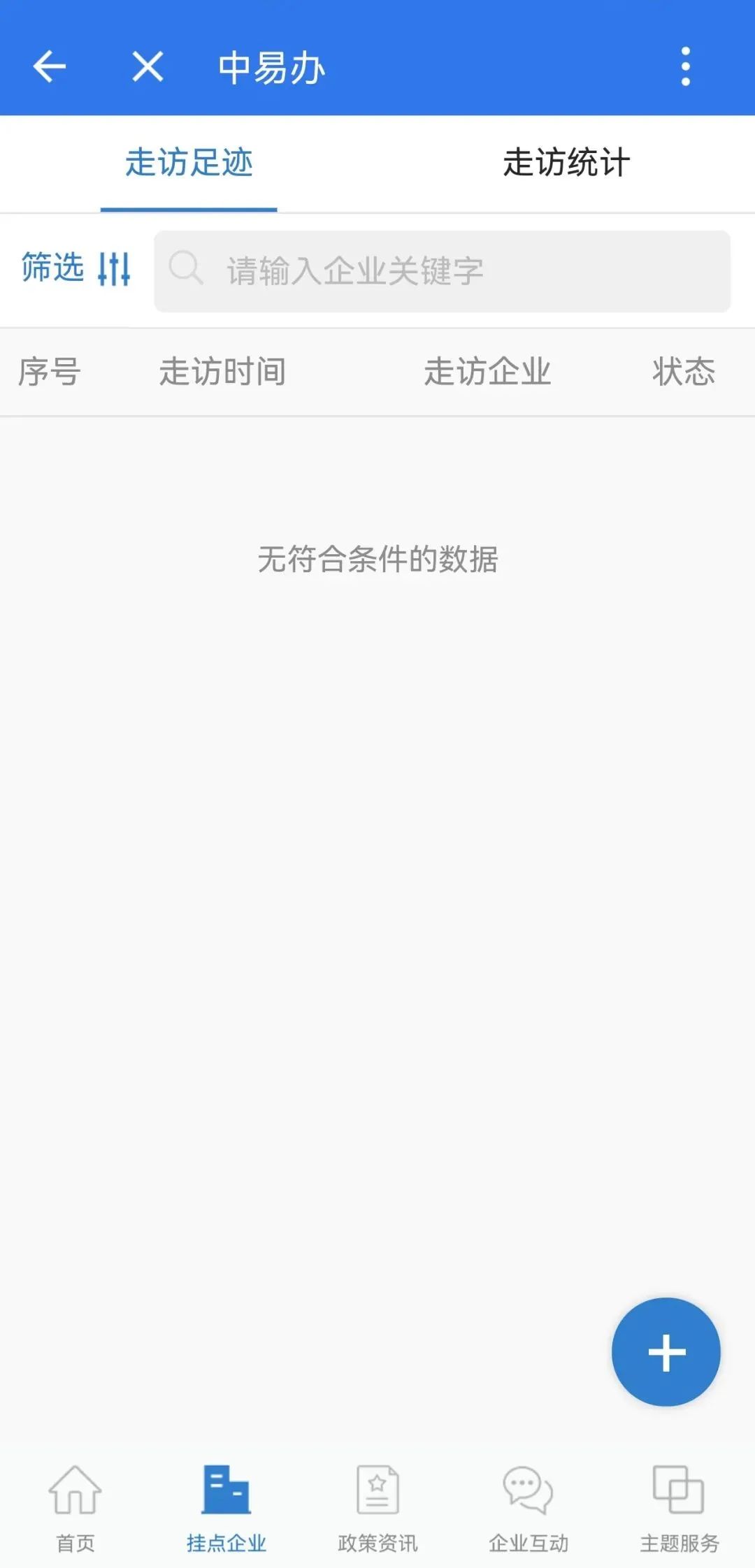Open the three-dot overflow menu

click(x=685, y=67)
